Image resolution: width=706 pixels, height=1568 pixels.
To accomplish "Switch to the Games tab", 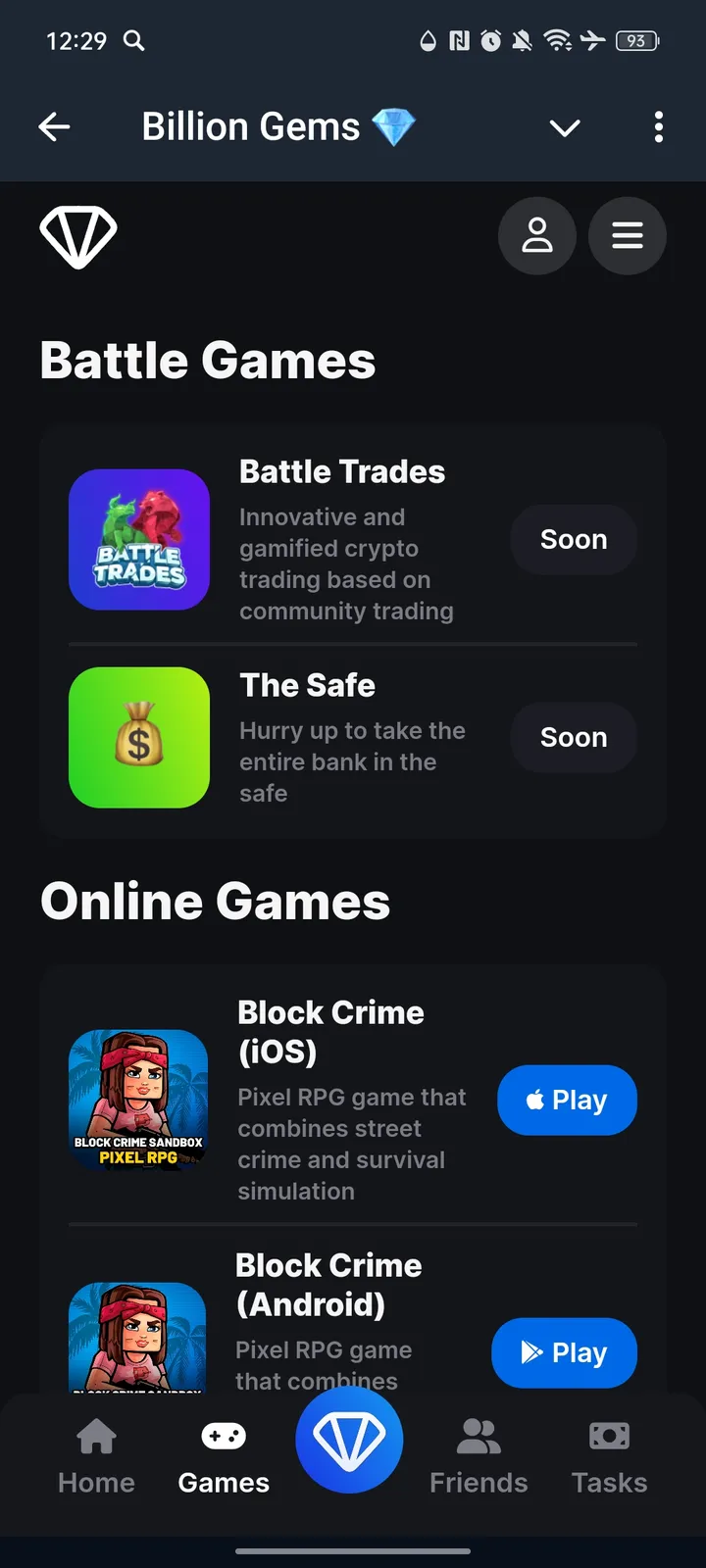I will (x=223, y=1455).
